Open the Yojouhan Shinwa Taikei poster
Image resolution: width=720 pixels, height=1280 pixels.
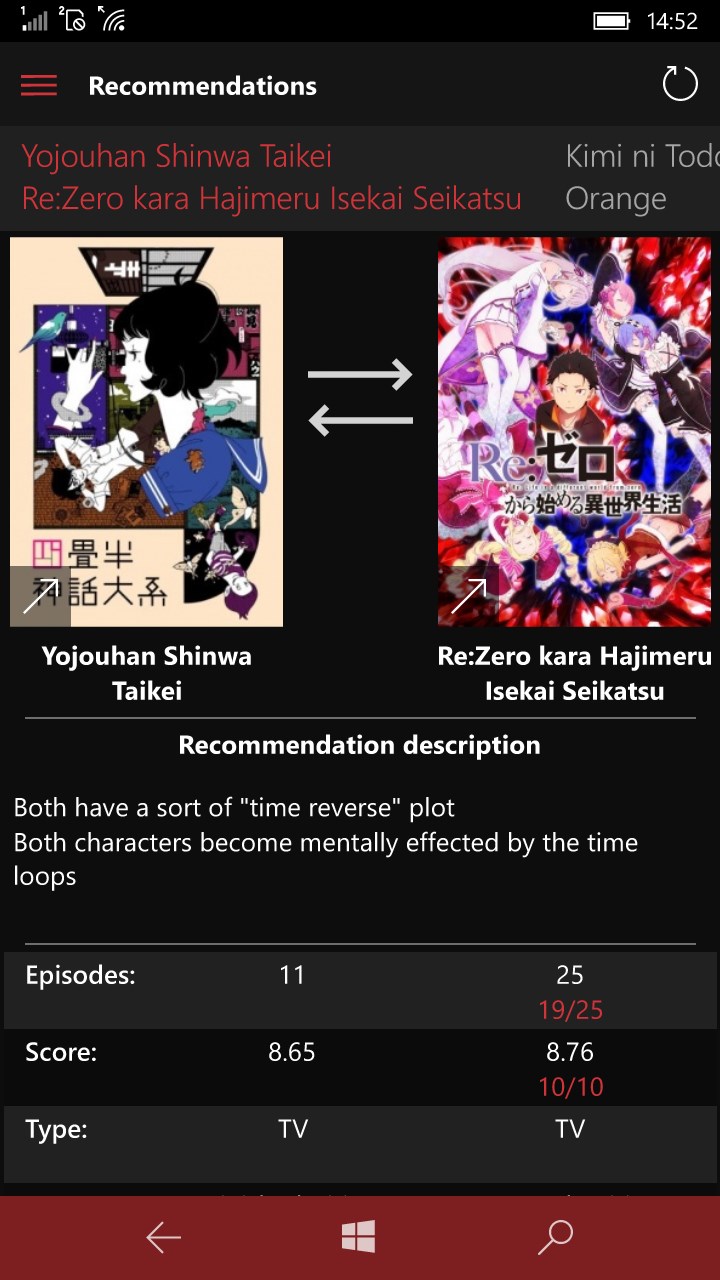pyautogui.click(x=147, y=432)
